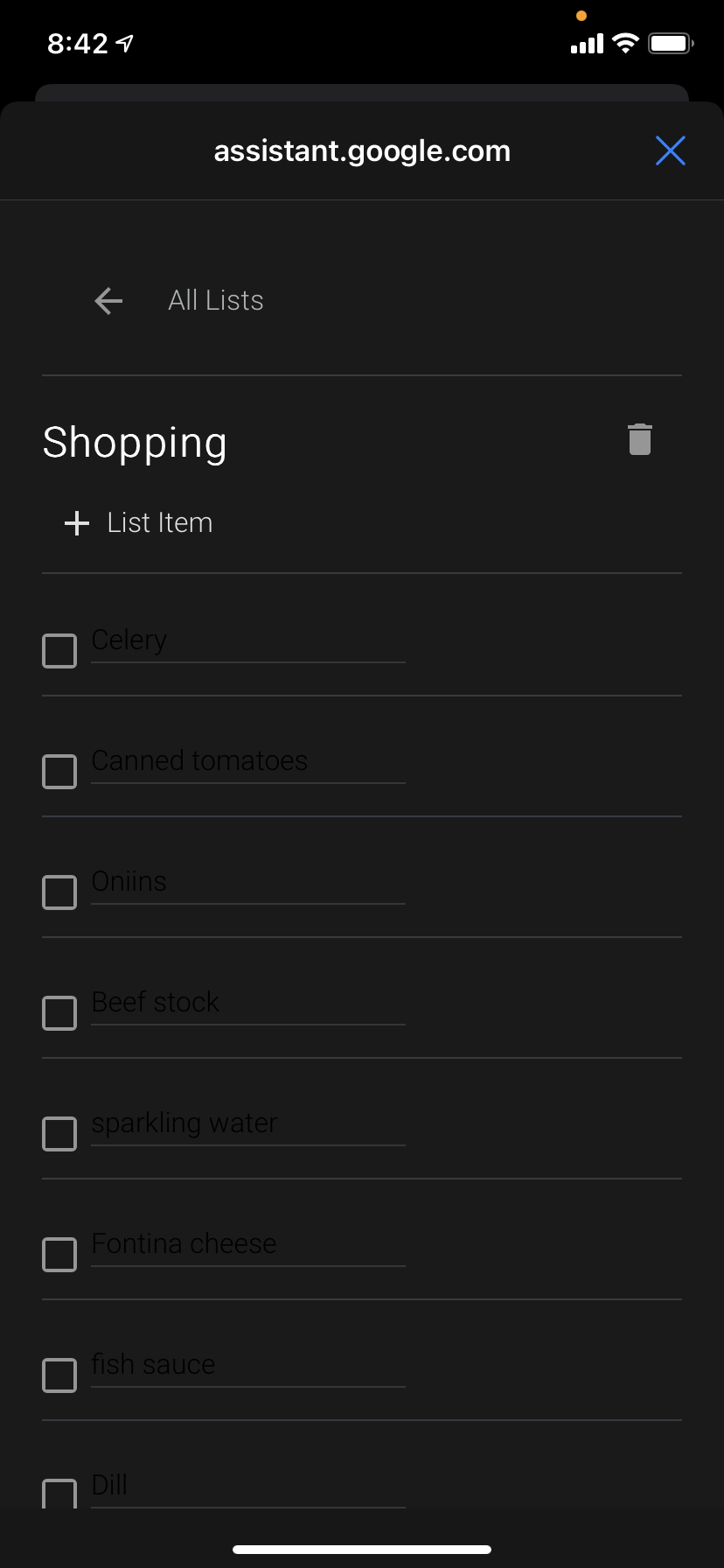
Task: Select the sparkling water checkbox
Action: pyautogui.click(x=59, y=1134)
